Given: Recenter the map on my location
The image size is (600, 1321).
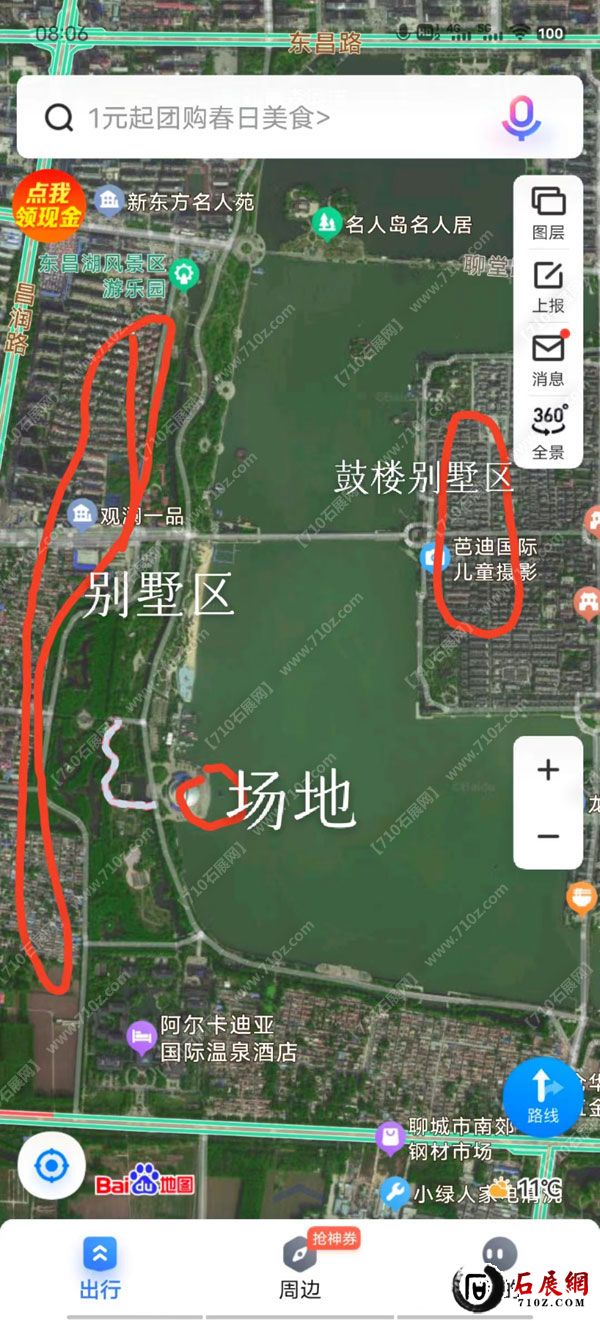Looking at the screenshot, I should (x=51, y=1166).
